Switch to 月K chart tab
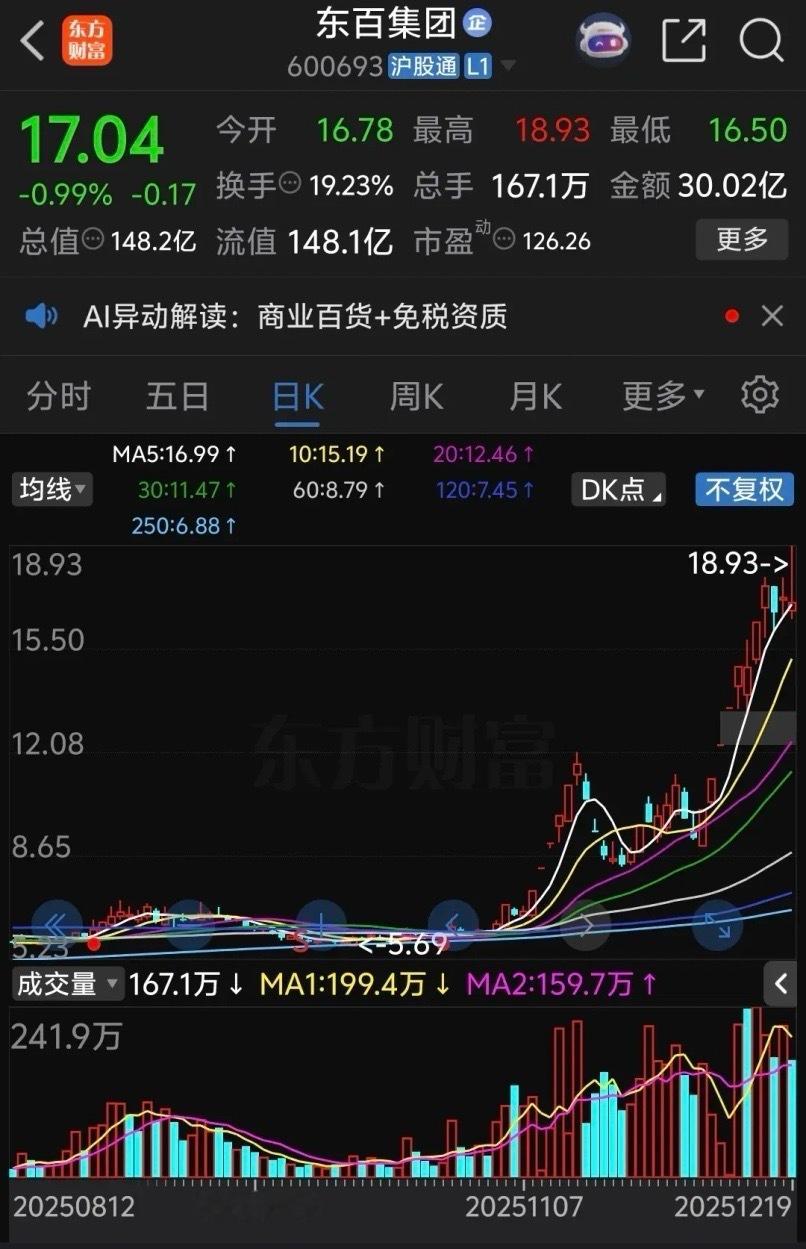This screenshot has width=806, height=1249. (535, 396)
